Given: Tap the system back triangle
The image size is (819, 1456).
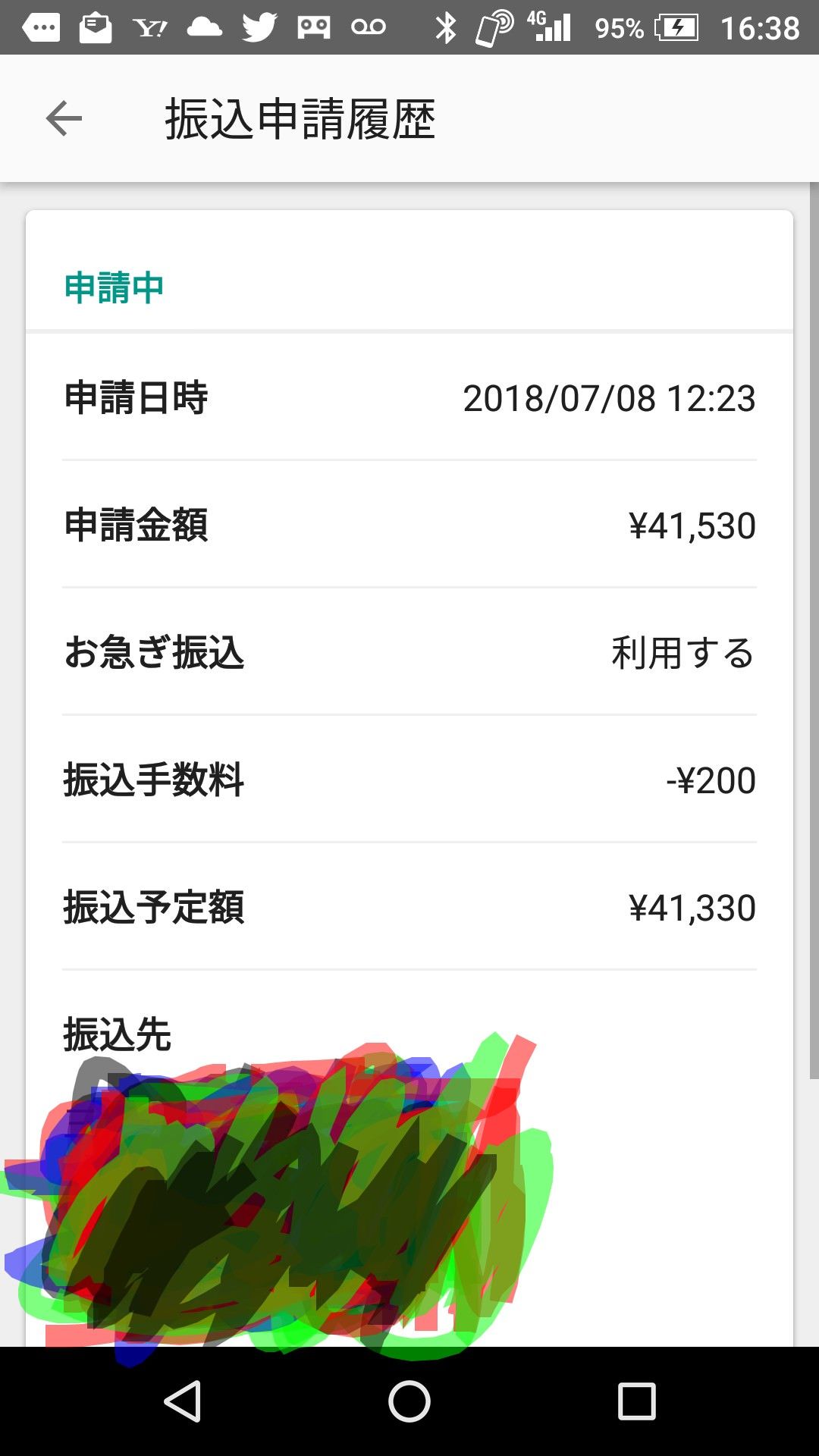Looking at the screenshot, I should [183, 1401].
